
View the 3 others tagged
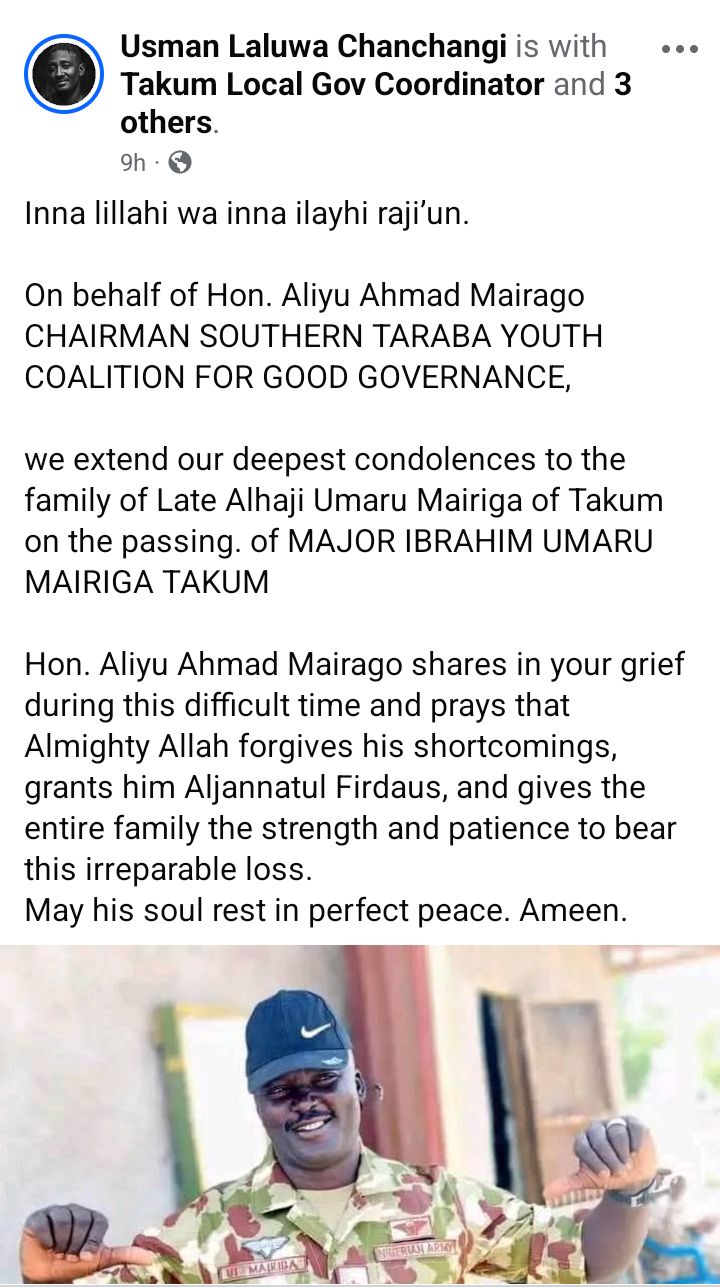(x=166, y=122)
